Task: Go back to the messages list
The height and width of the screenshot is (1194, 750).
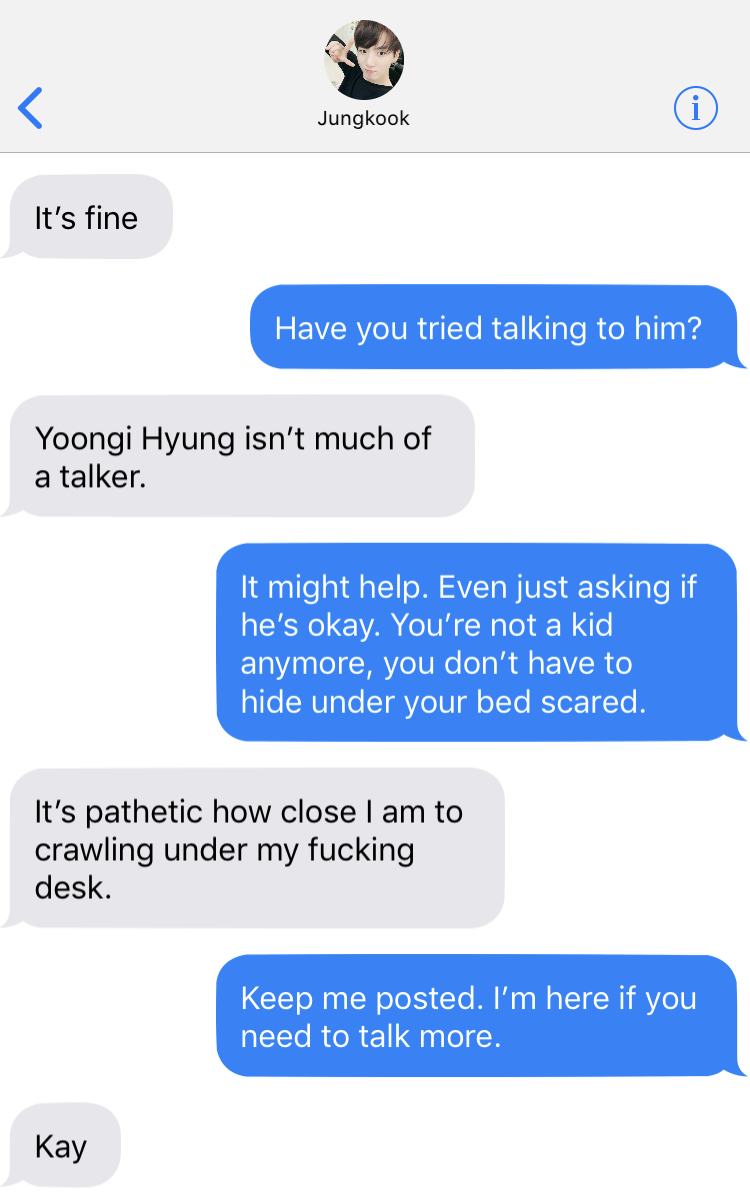Action: [31, 108]
